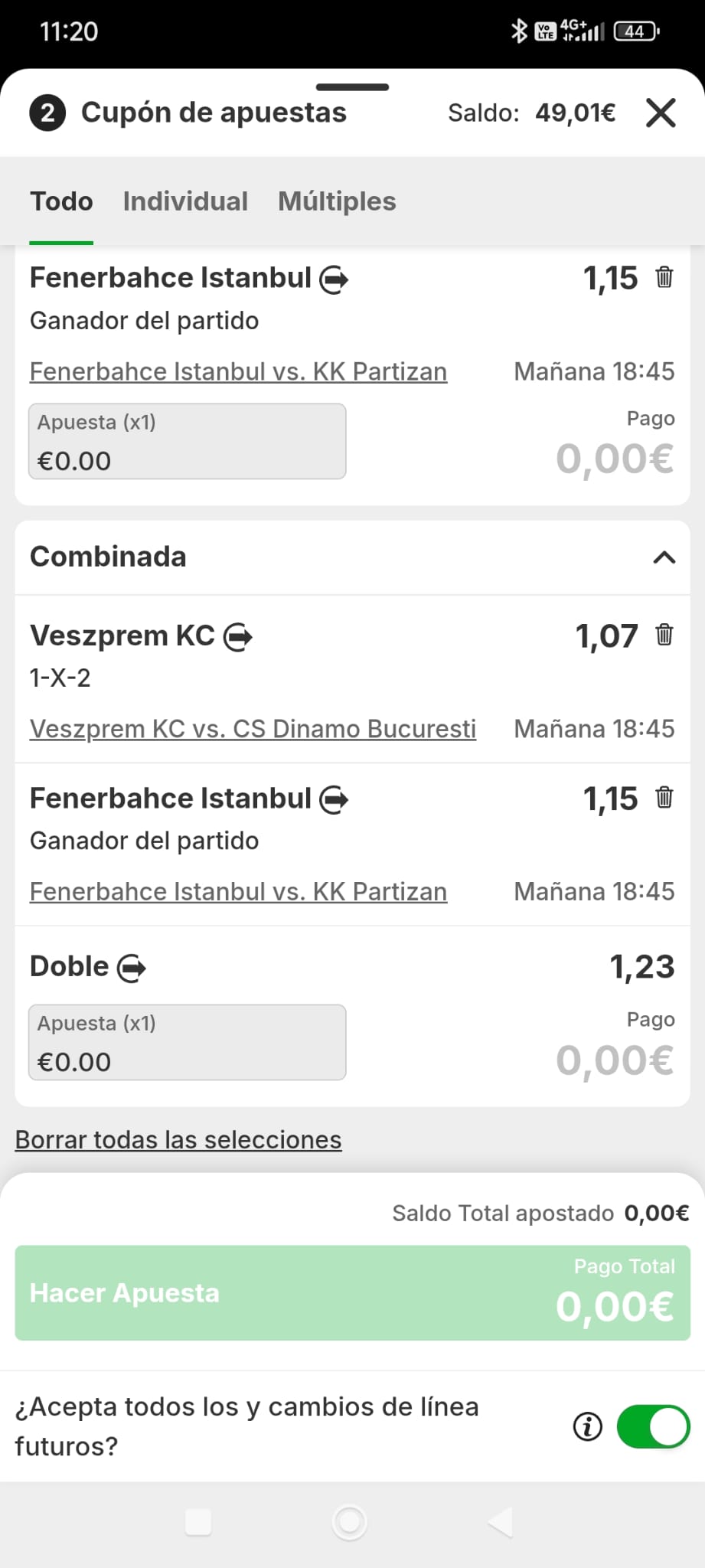Open Veszprem KC vs. CS Dinamo Bucuresti match
This screenshot has height=1568, width=705.
coord(253,729)
